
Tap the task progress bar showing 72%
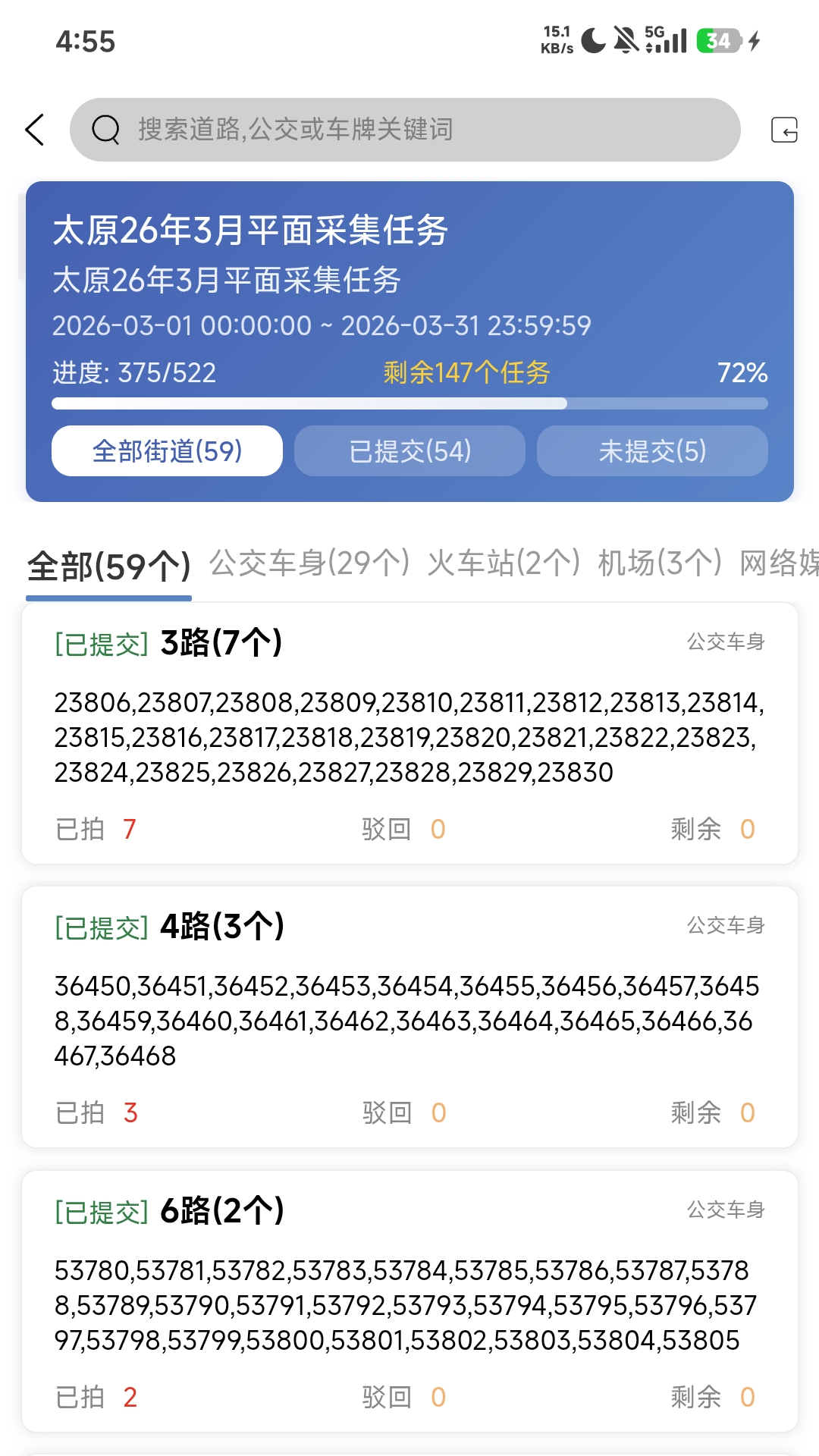click(409, 404)
